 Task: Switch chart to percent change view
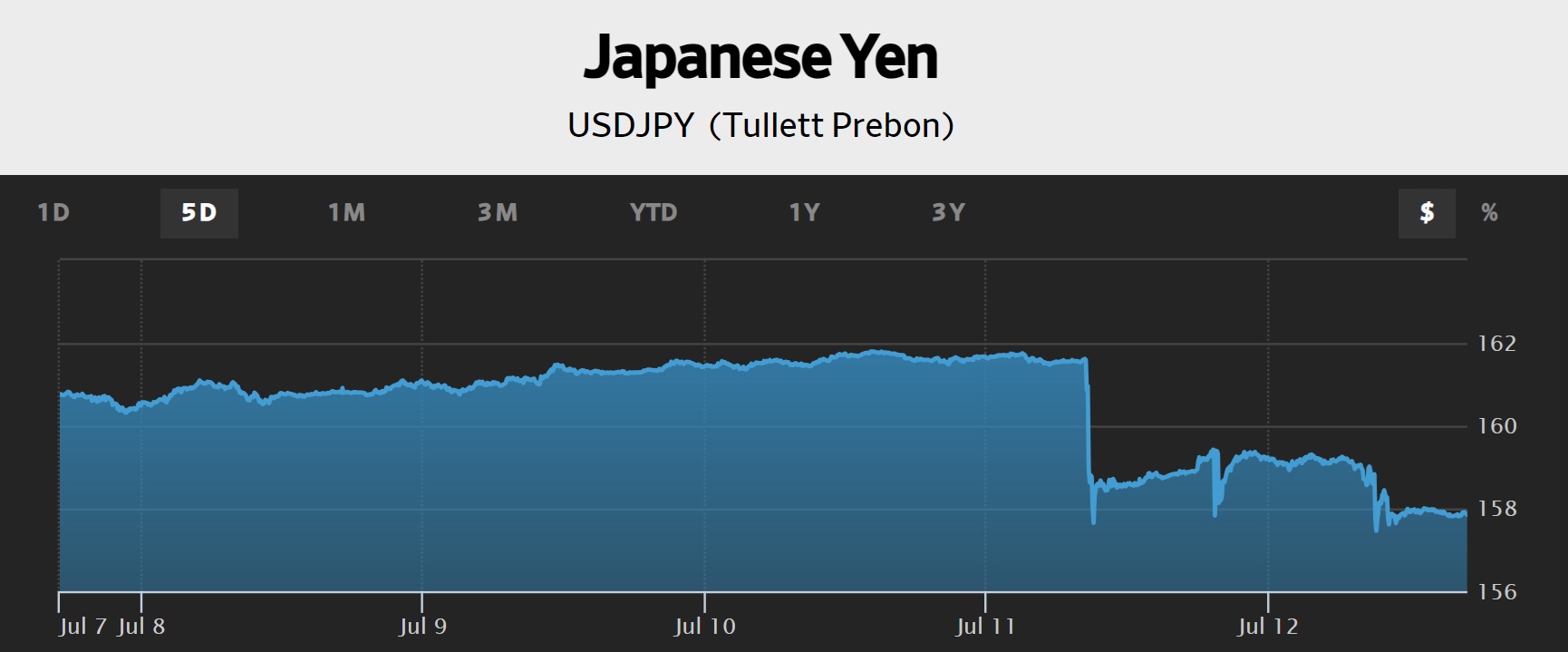click(x=1489, y=213)
